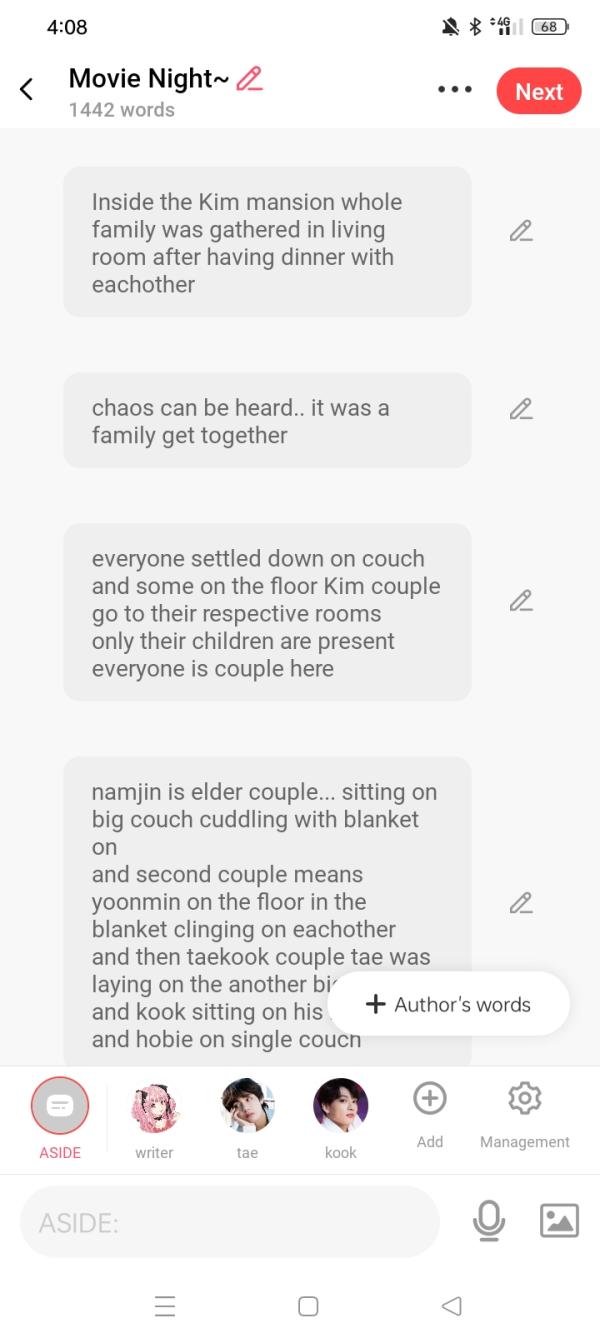Screen dimensions: 600x1343
Task: Start voice input with the microphone
Action: (x=488, y=1221)
